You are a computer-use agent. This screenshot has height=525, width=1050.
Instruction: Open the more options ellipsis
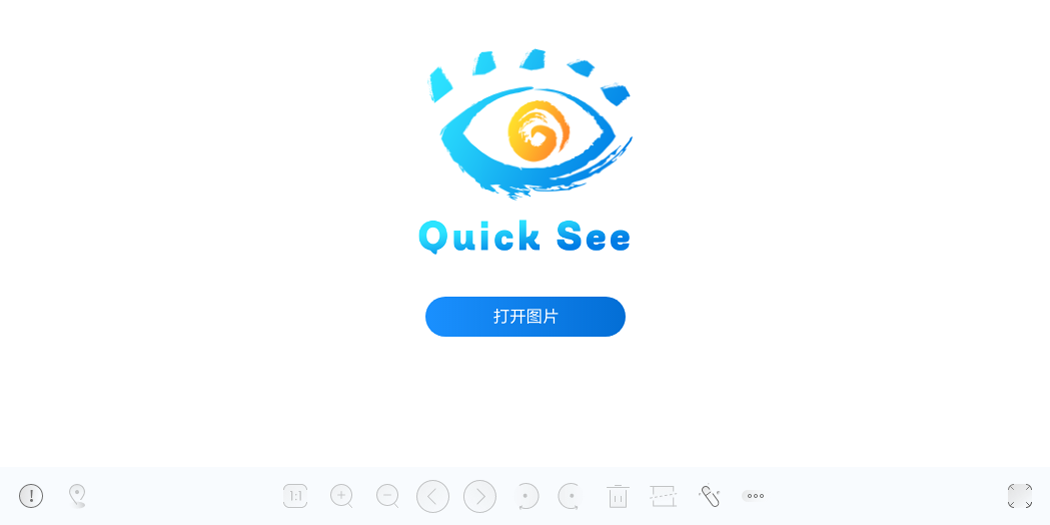click(755, 496)
